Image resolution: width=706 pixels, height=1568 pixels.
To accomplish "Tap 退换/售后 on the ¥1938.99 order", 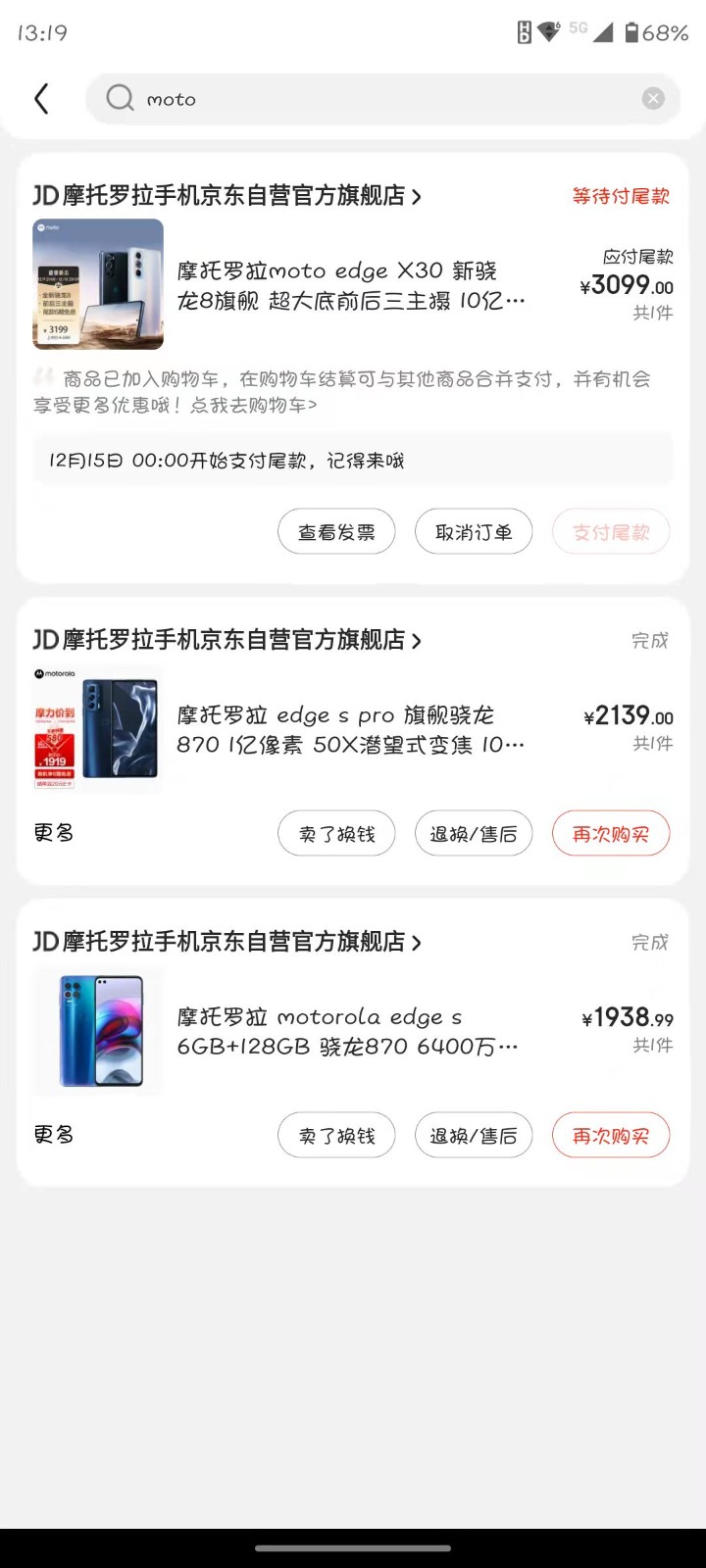I will coord(474,1136).
